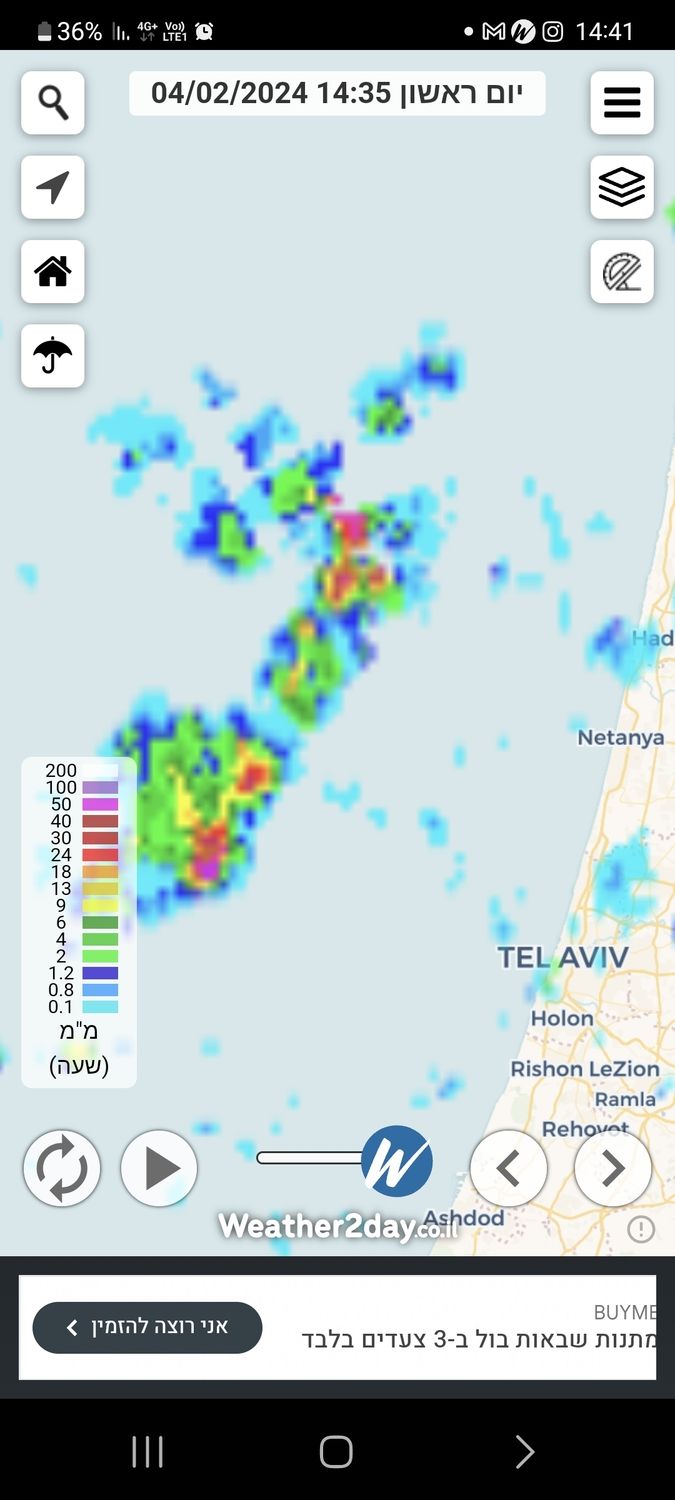The width and height of the screenshot is (675, 1500).
Task: Open the map search magnifier
Action: pyautogui.click(x=53, y=102)
